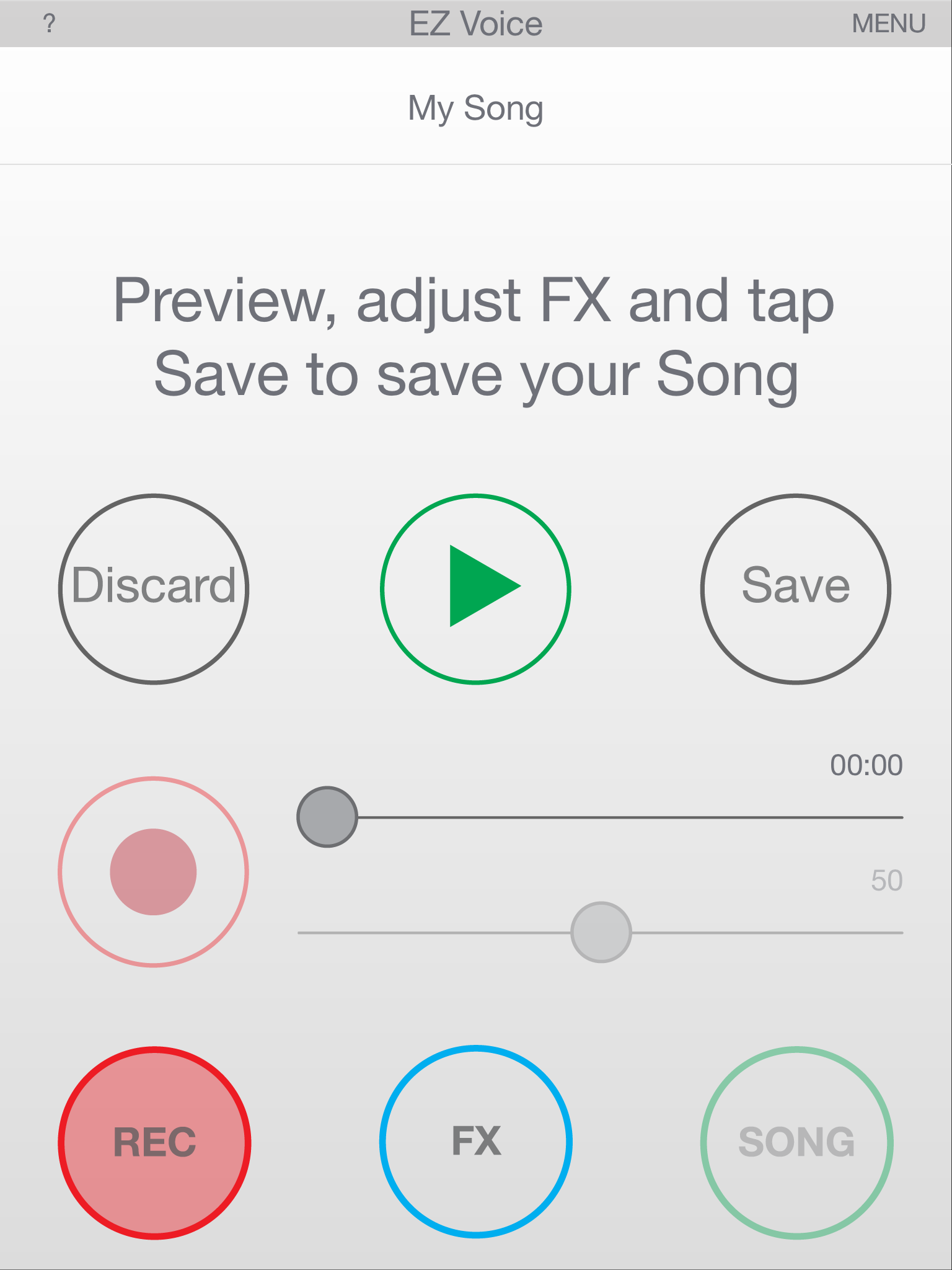This screenshot has width=952, height=1270.
Task: Play the song preview
Action: click(x=475, y=588)
